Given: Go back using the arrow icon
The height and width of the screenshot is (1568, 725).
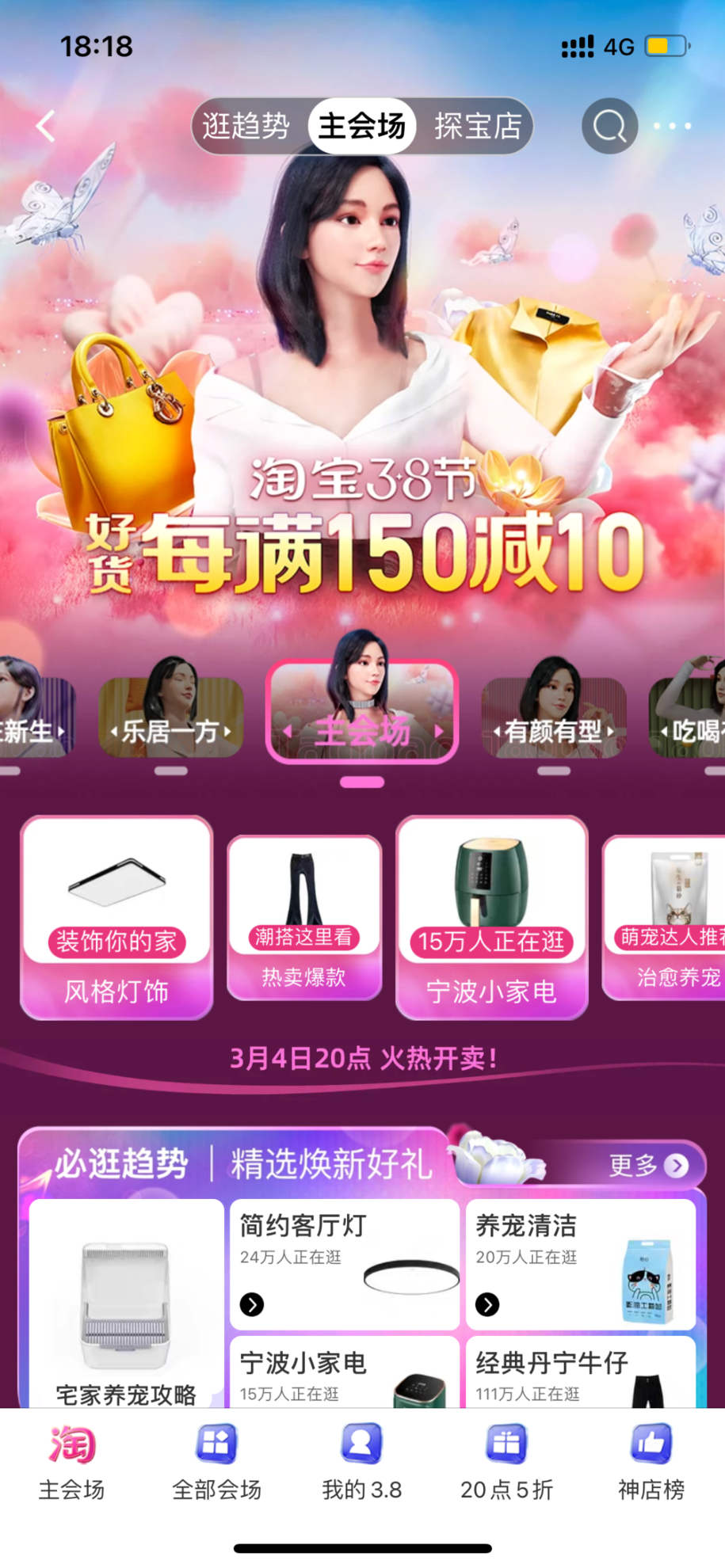Looking at the screenshot, I should pyautogui.click(x=46, y=126).
